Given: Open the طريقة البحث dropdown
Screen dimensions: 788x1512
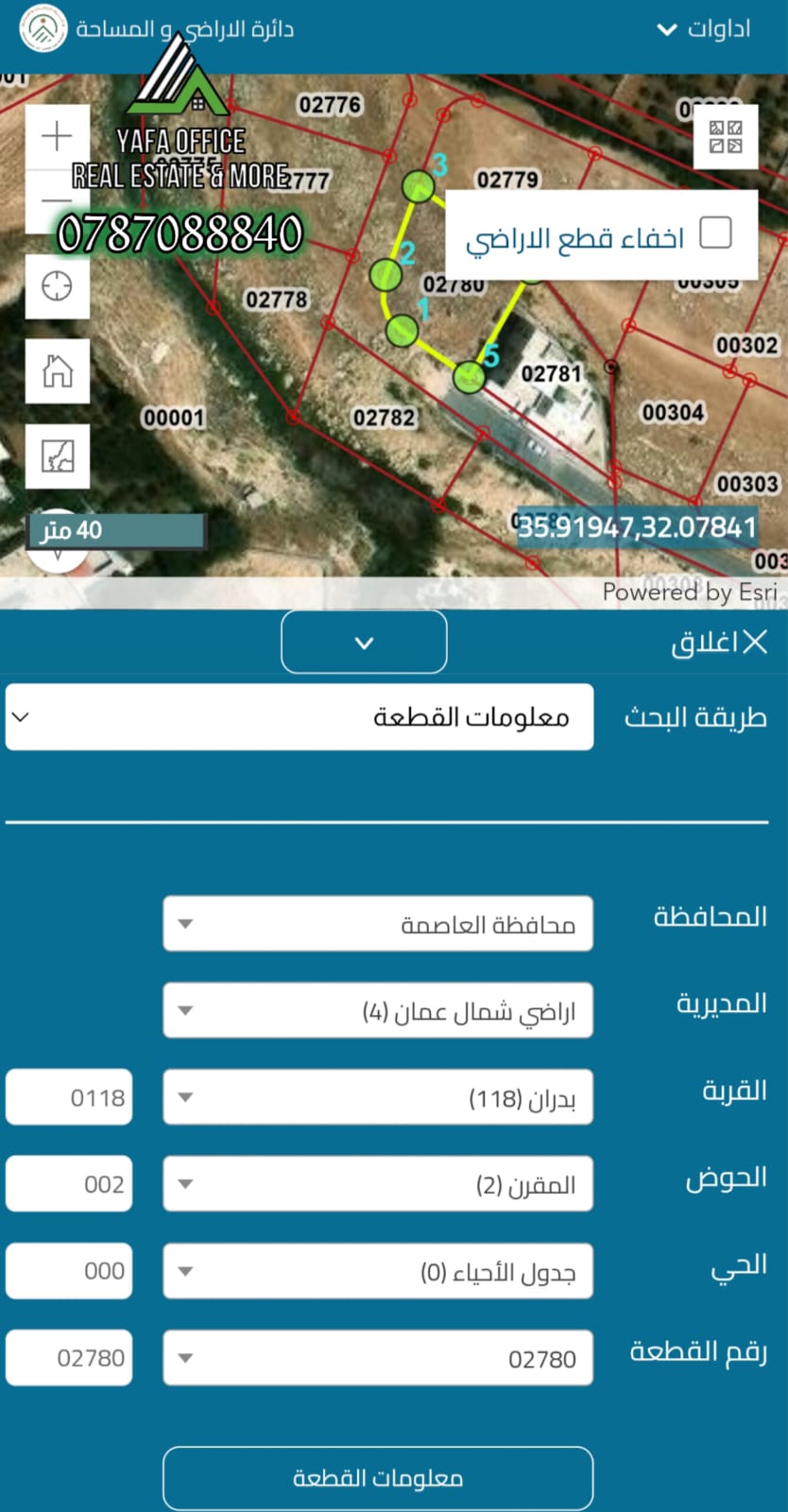Looking at the screenshot, I should (x=300, y=717).
